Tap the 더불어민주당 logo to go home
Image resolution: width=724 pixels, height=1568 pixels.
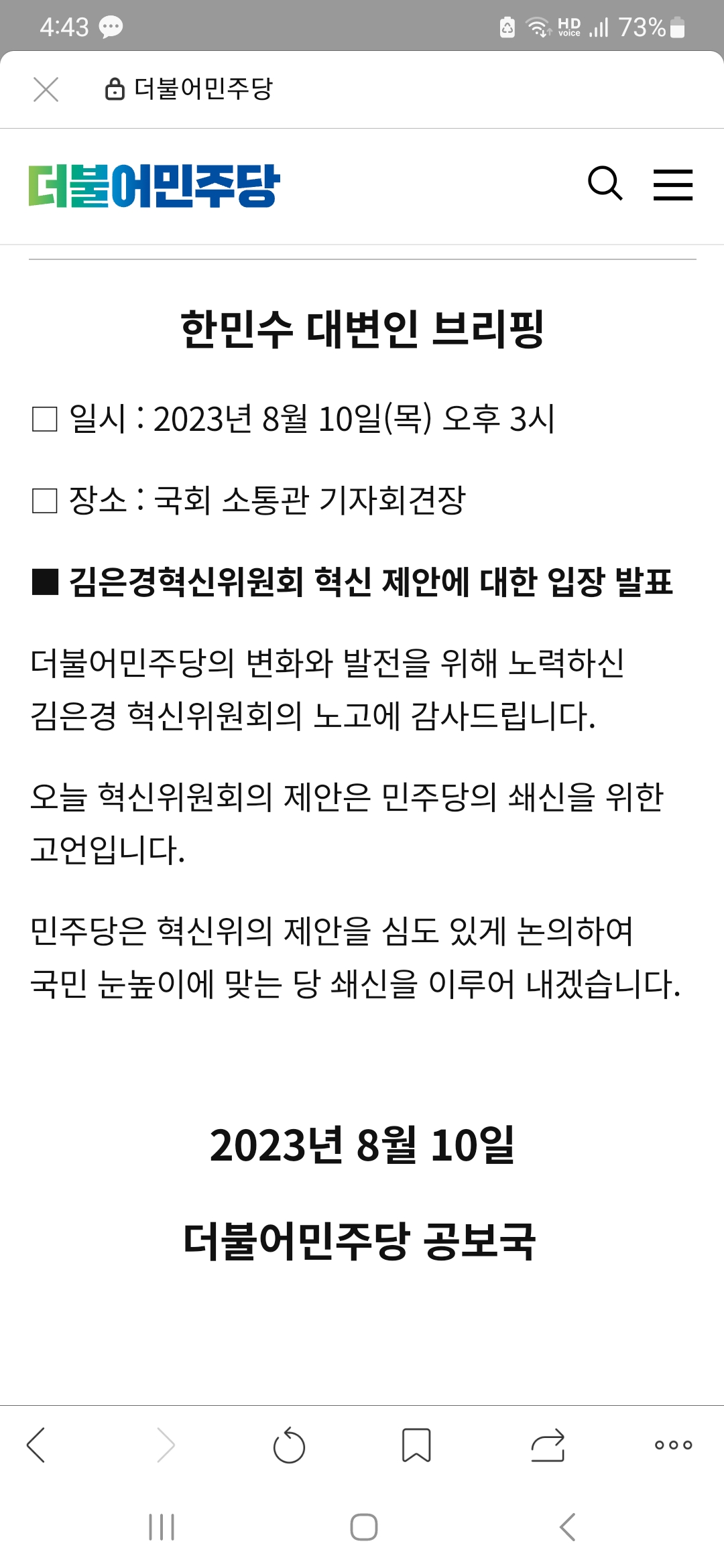click(154, 186)
